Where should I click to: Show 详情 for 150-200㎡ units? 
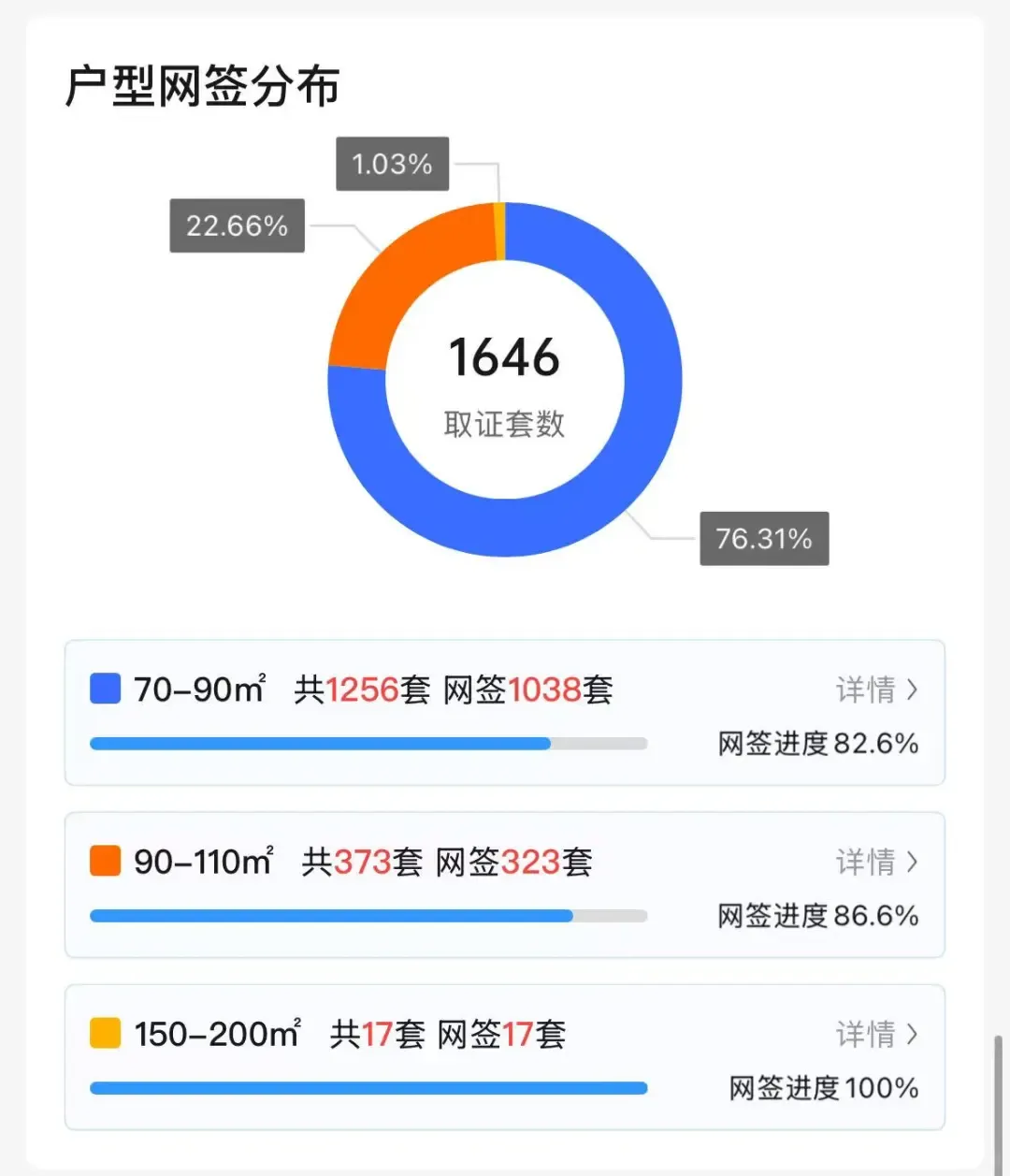coord(876,1035)
